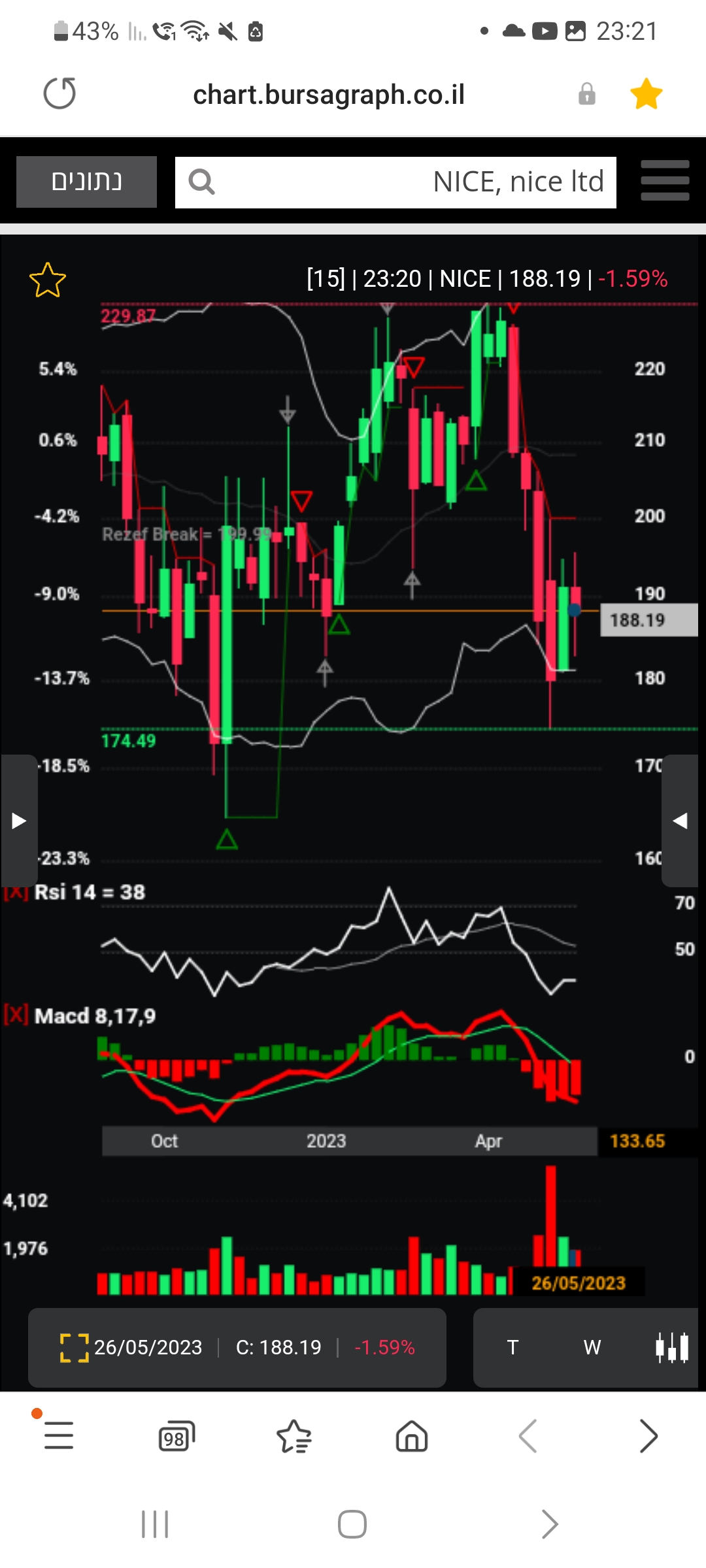Remove the Macd 8,17,9 indicator
This screenshot has width=706, height=1568.
click(16, 1015)
